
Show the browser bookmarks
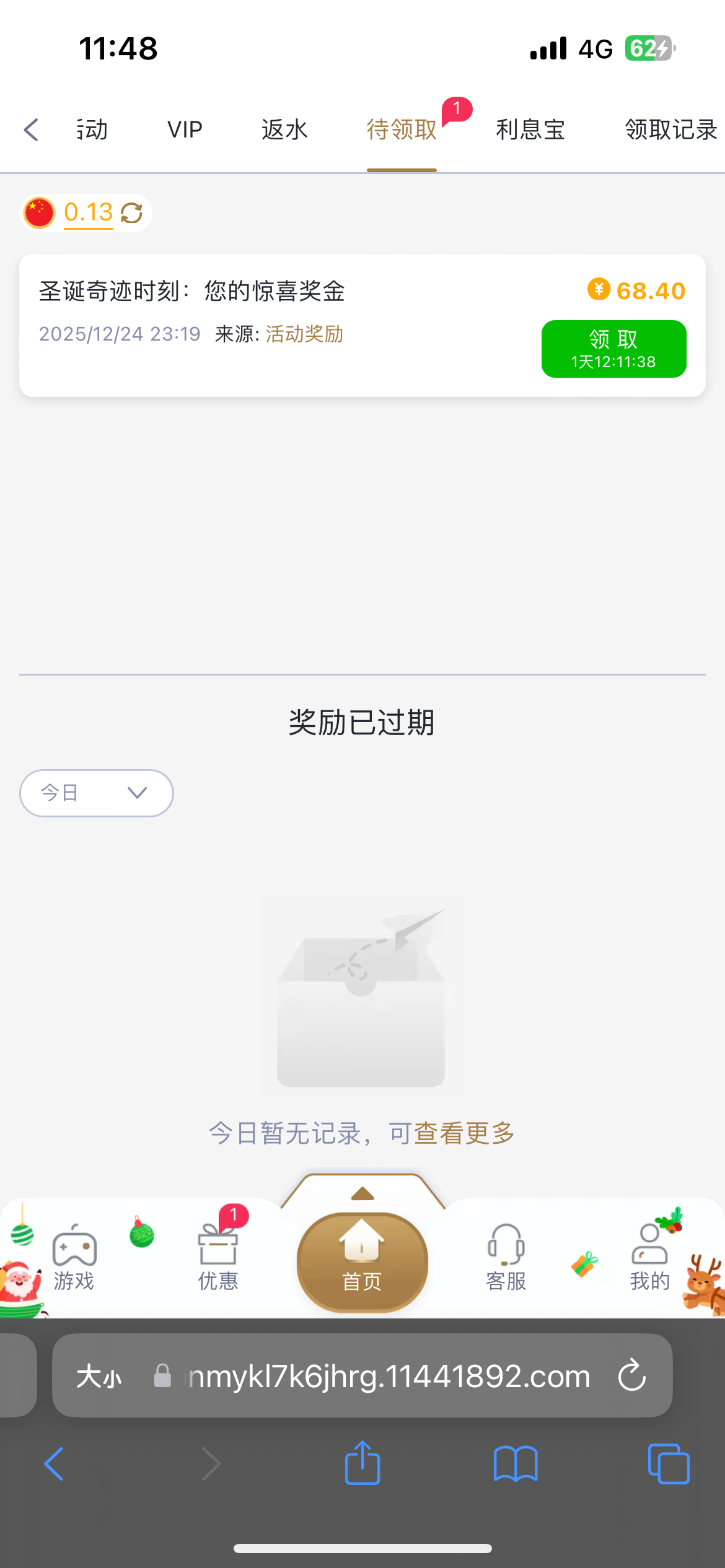pyautogui.click(x=516, y=1464)
